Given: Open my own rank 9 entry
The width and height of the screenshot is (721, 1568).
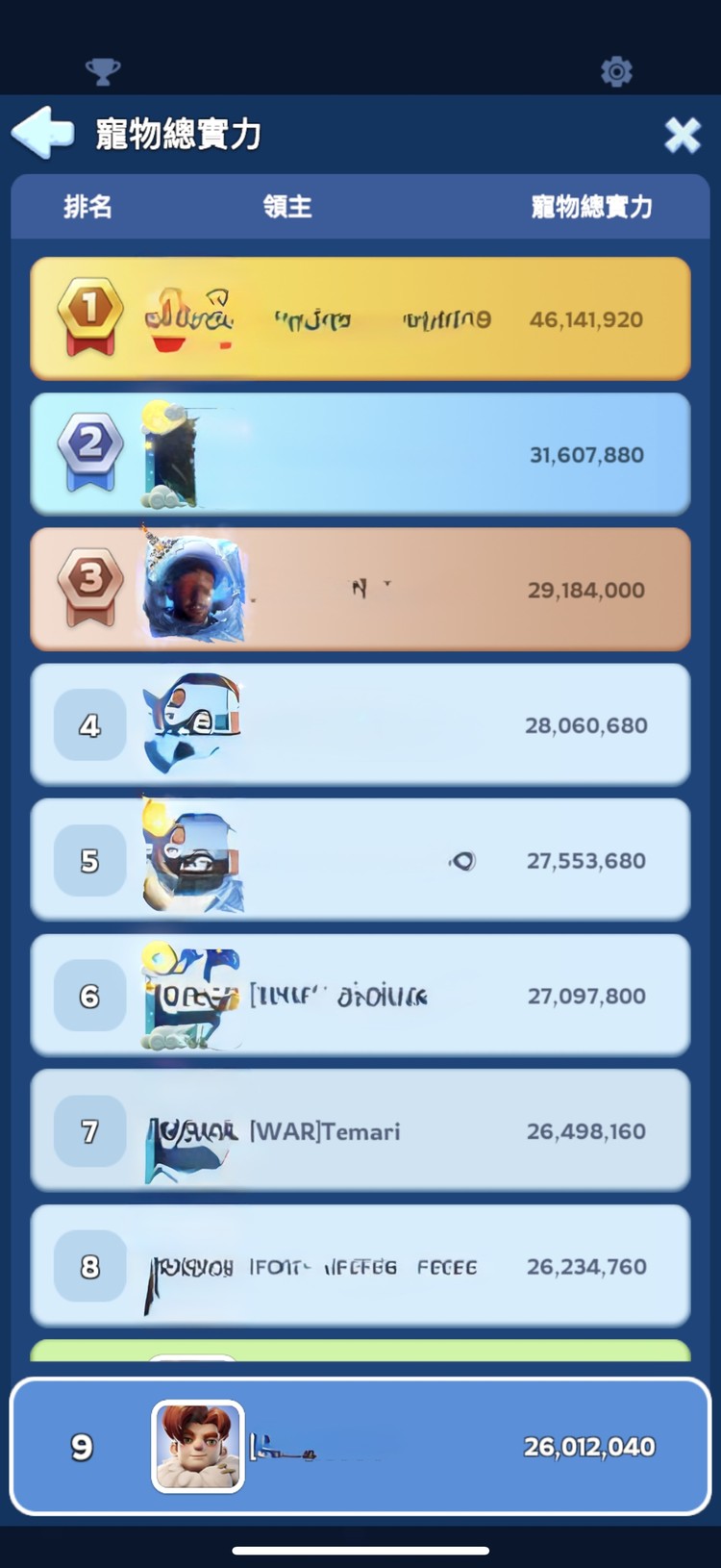Looking at the screenshot, I should [360, 1446].
